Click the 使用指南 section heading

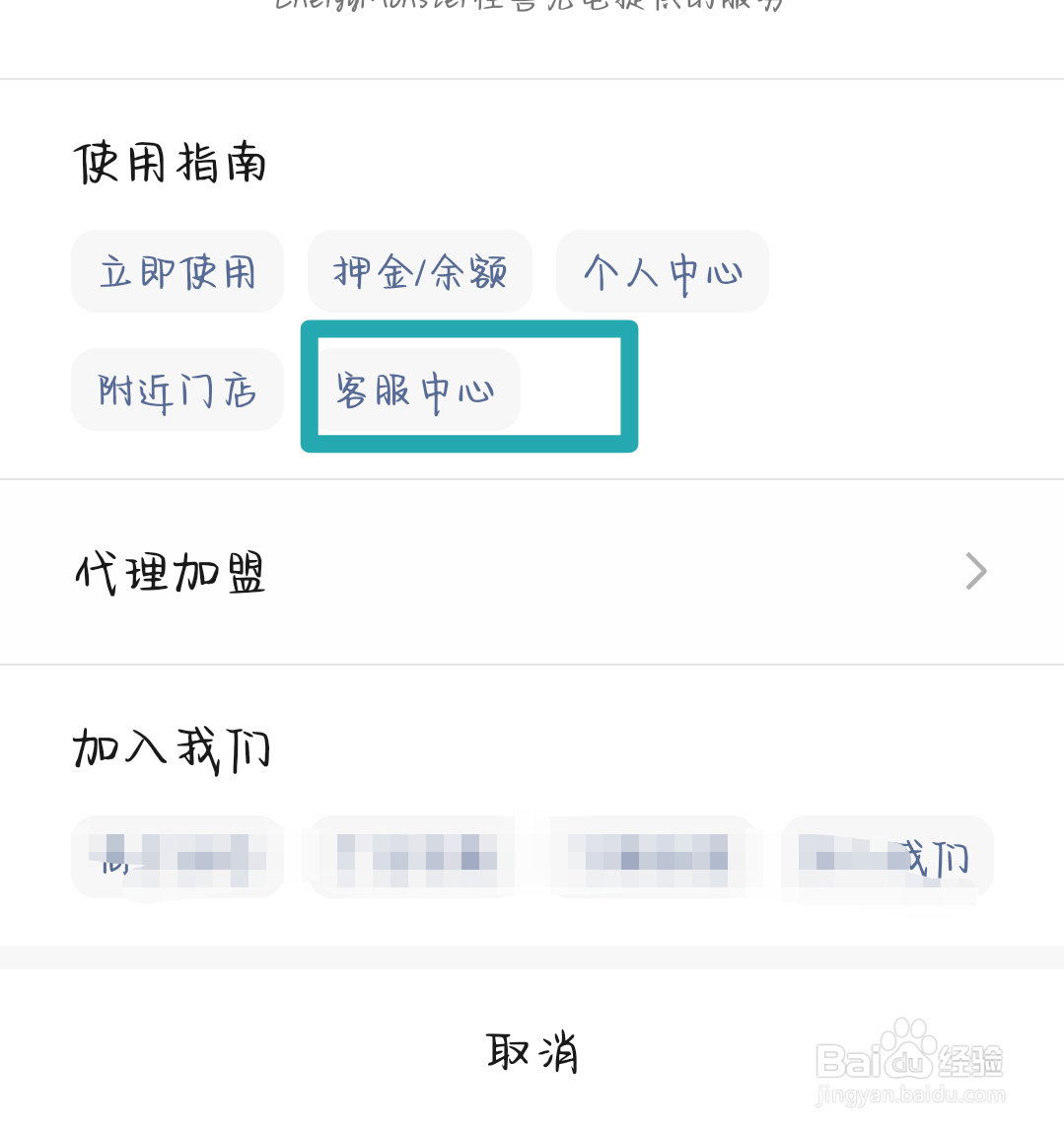[170, 163]
